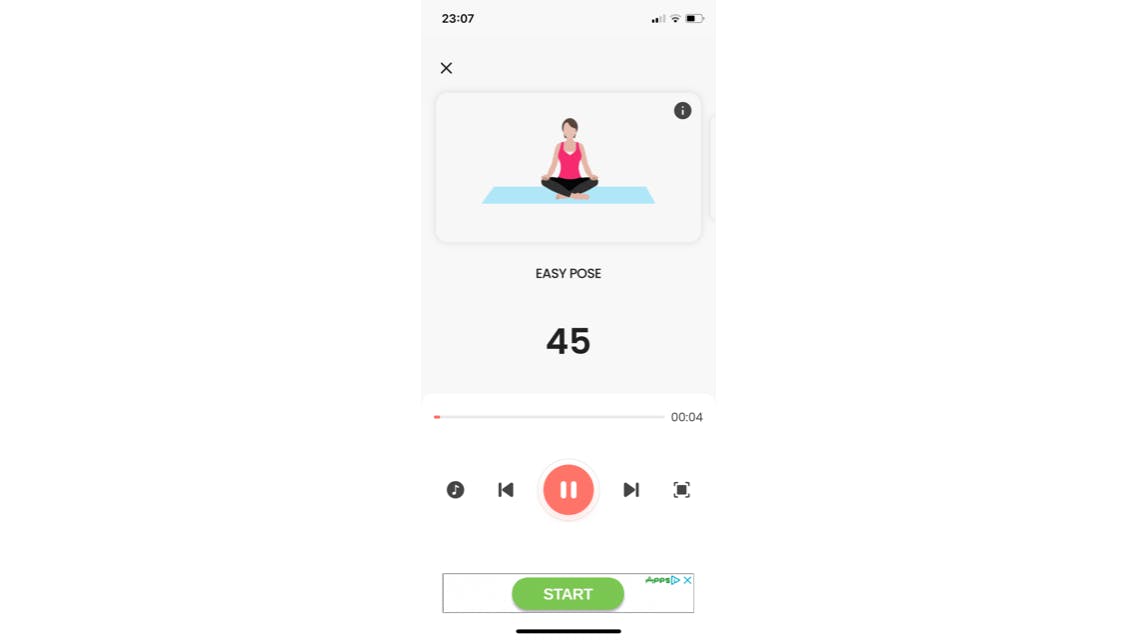Skip to the next pose
This screenshot has height=640, width=1137.
point(631,490)
